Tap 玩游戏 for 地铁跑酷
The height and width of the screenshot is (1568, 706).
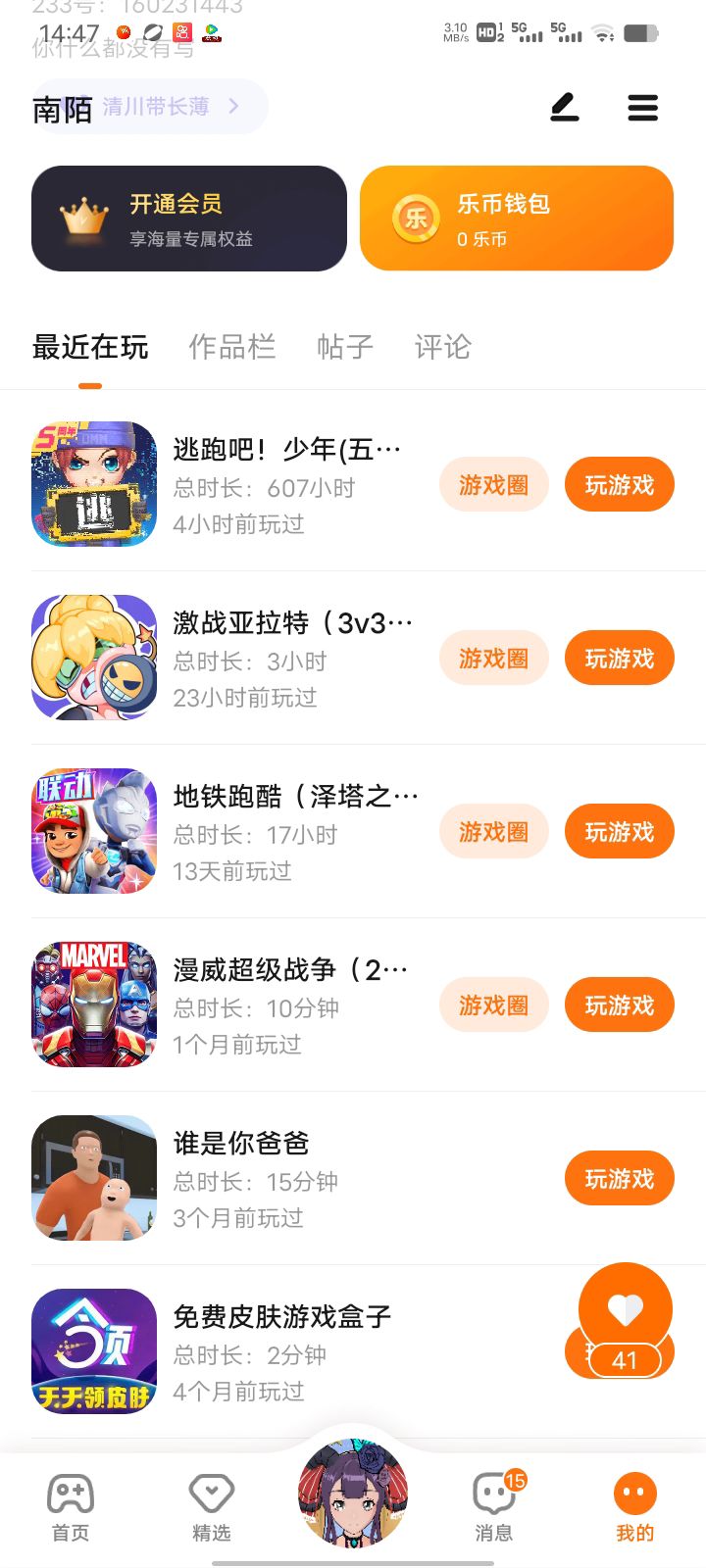tap(619, 832)
